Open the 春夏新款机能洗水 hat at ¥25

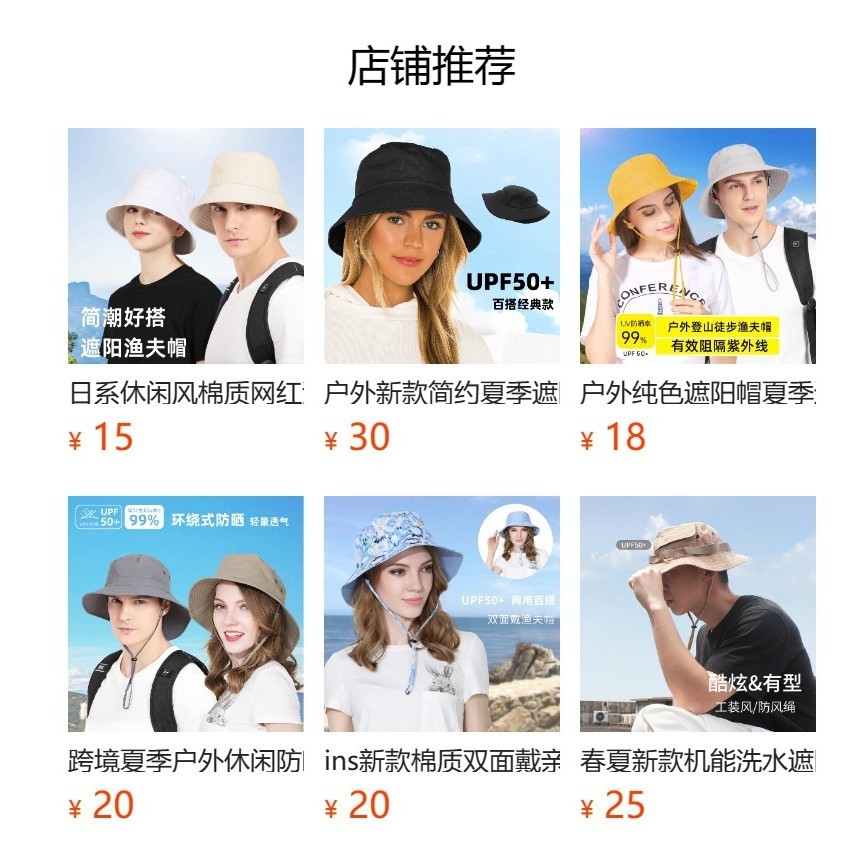pyautogui.click(x=698, y=614)
